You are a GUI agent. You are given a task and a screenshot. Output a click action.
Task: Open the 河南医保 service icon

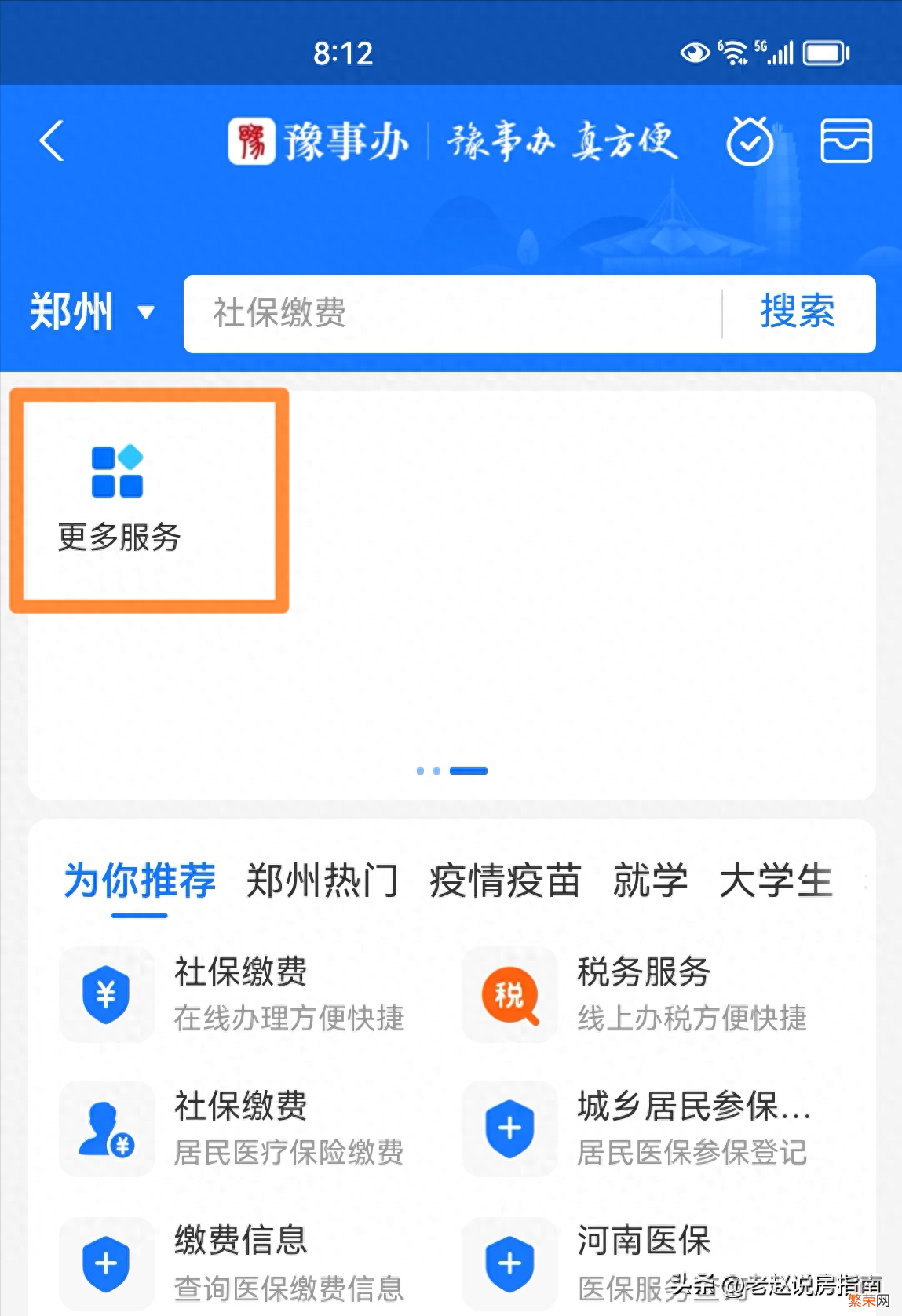coord(509,1262)
